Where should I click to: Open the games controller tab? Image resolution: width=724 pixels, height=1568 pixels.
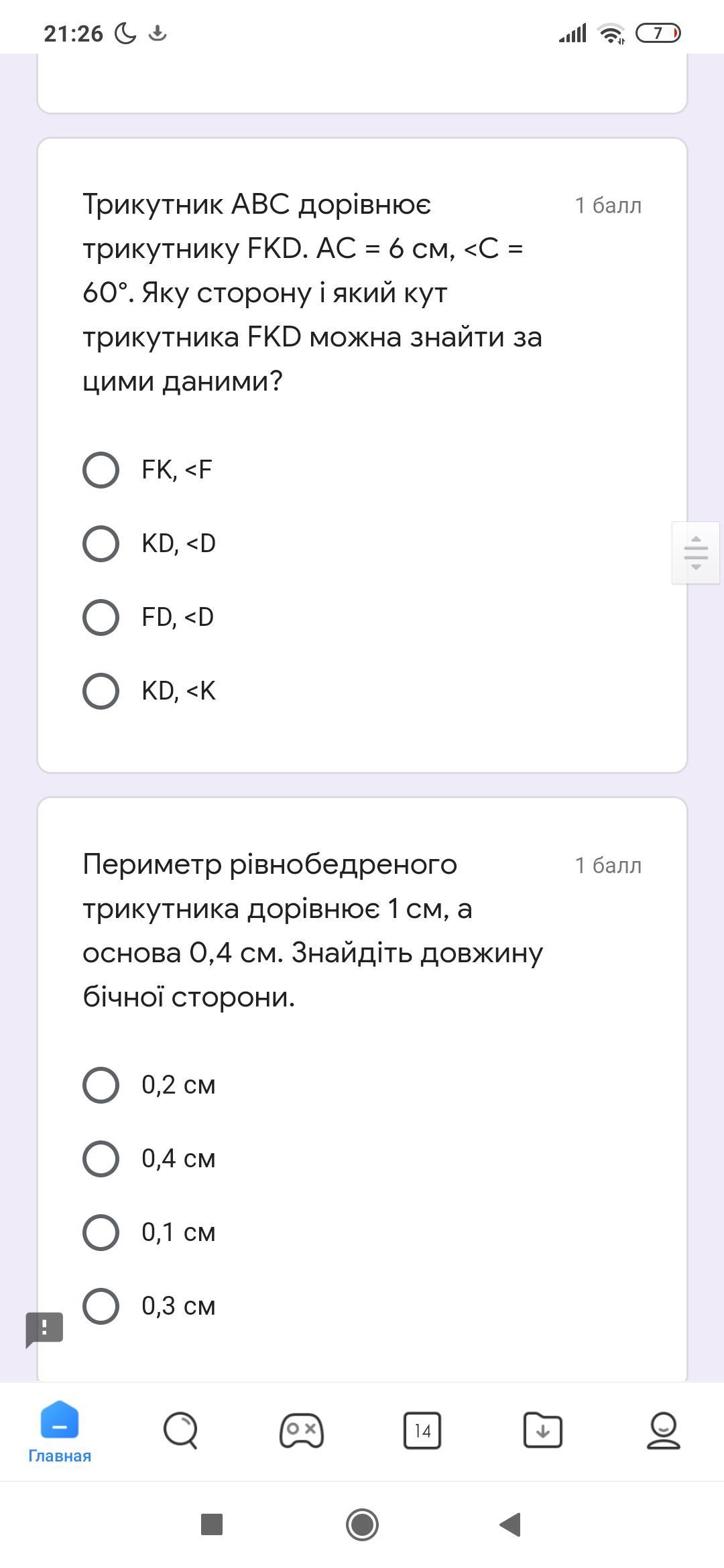(x=301, y=1431)
